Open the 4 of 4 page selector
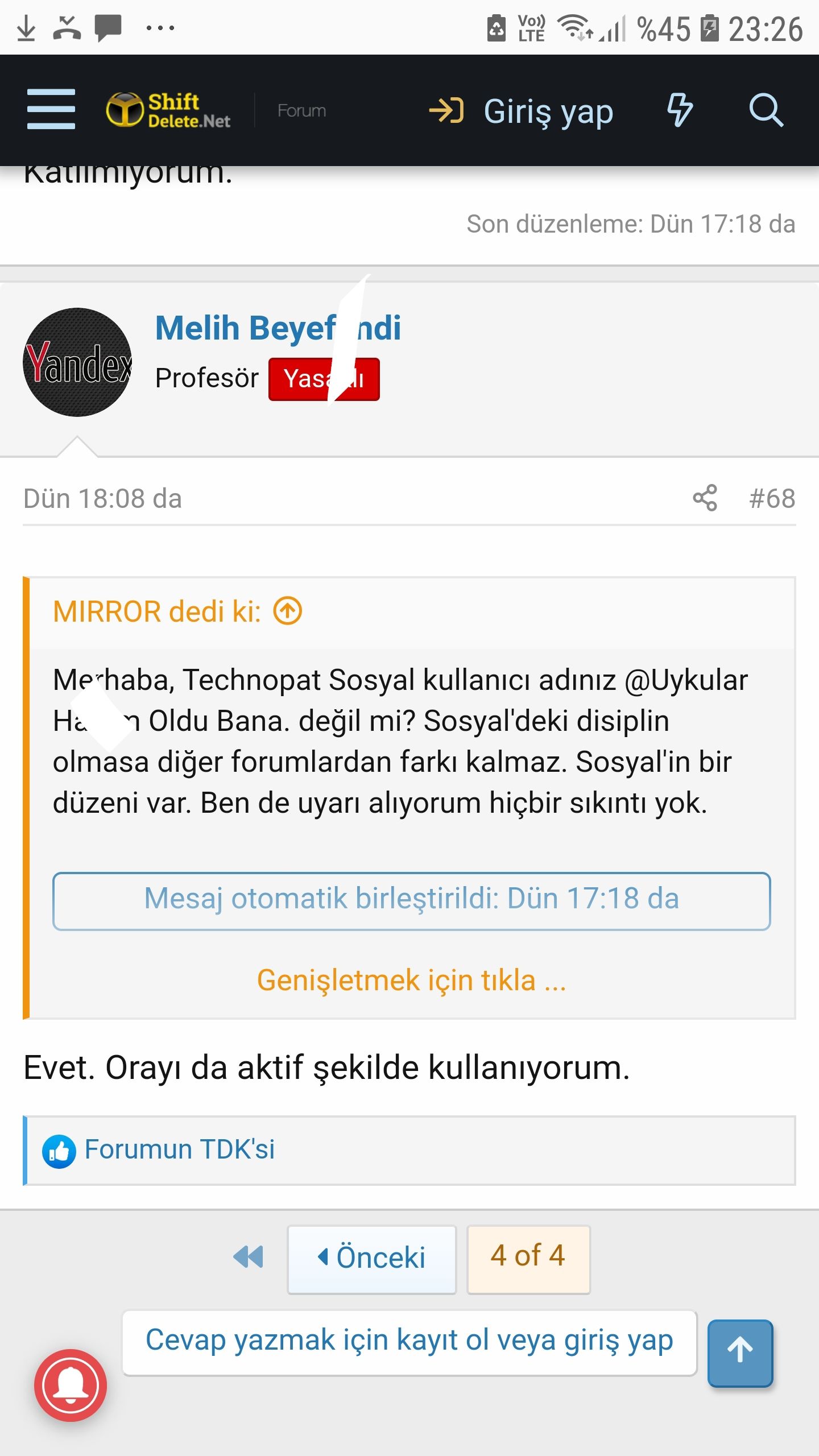This screenshot has width=819, height=1456. point(528,1257)
